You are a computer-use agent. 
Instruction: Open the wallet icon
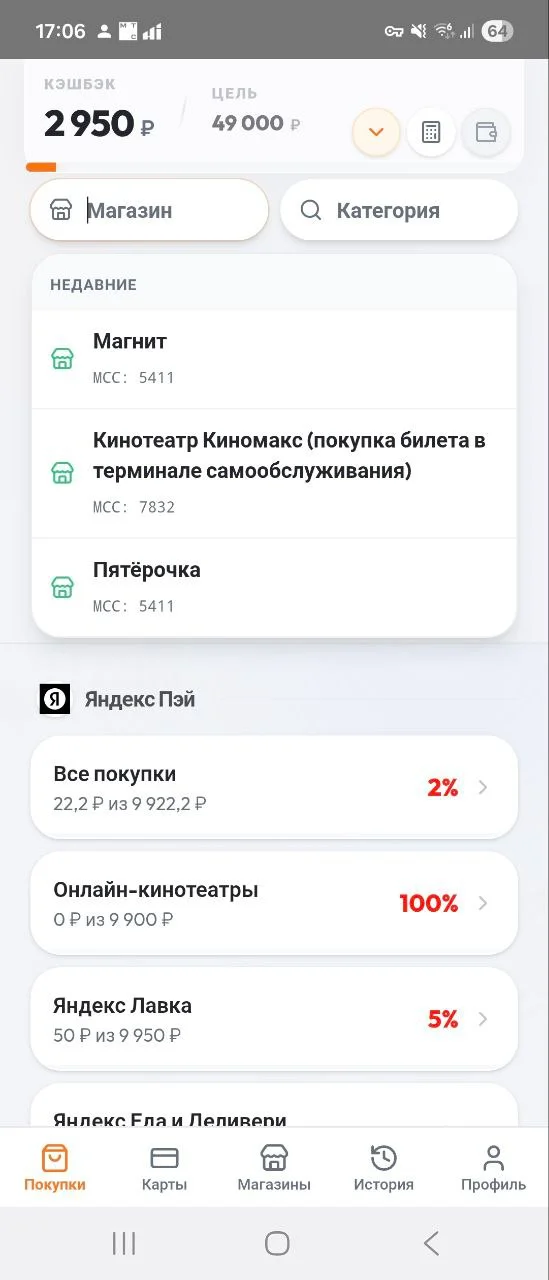[x=486, y=132]
